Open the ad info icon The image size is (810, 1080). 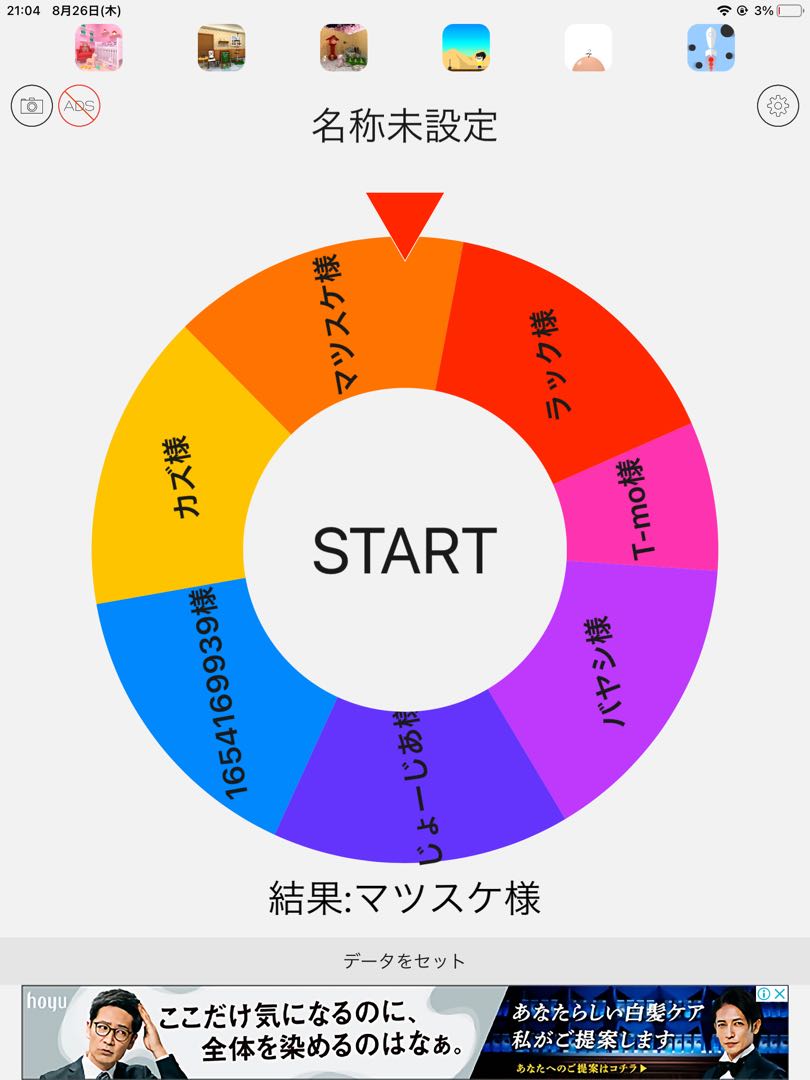(765, 994)
